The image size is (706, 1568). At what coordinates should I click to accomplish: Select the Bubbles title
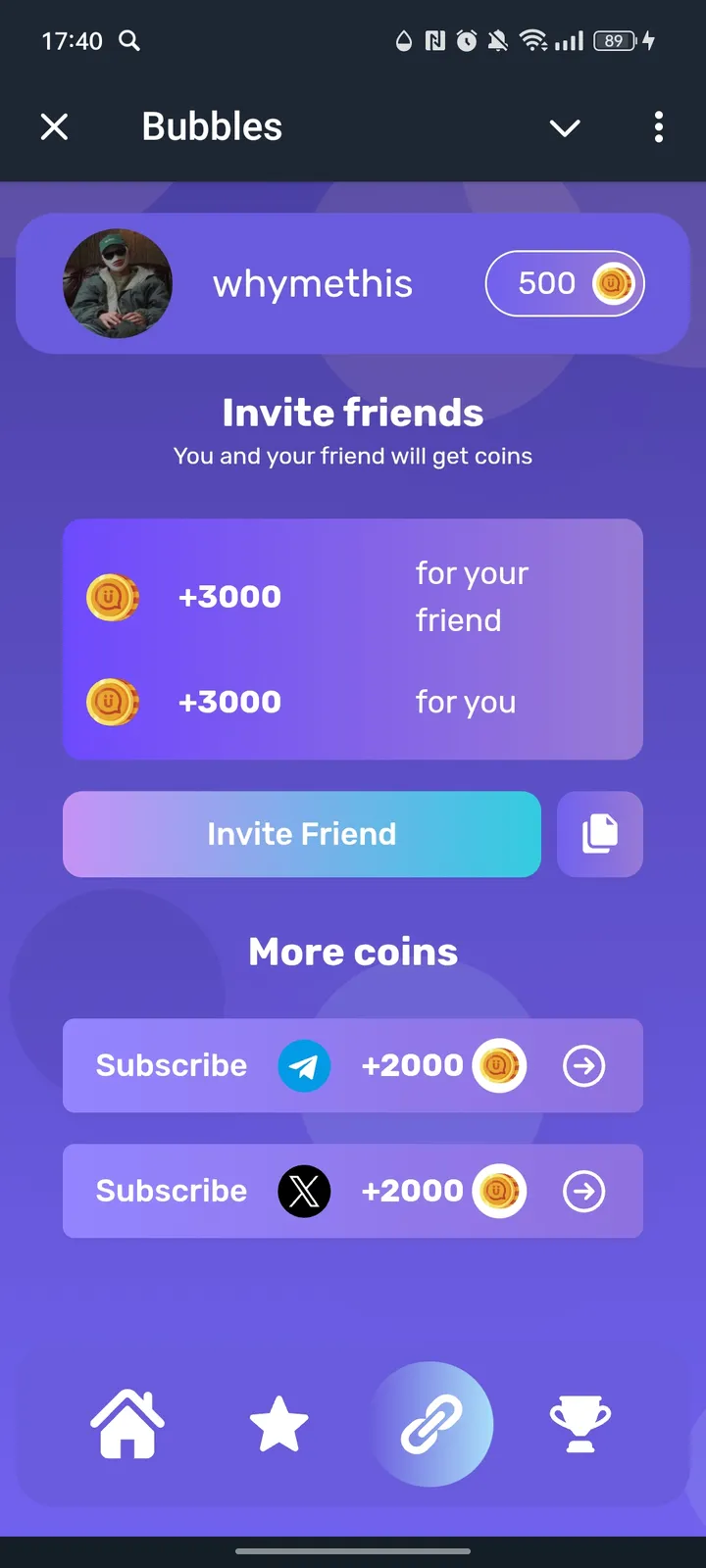tap(212, 126)
